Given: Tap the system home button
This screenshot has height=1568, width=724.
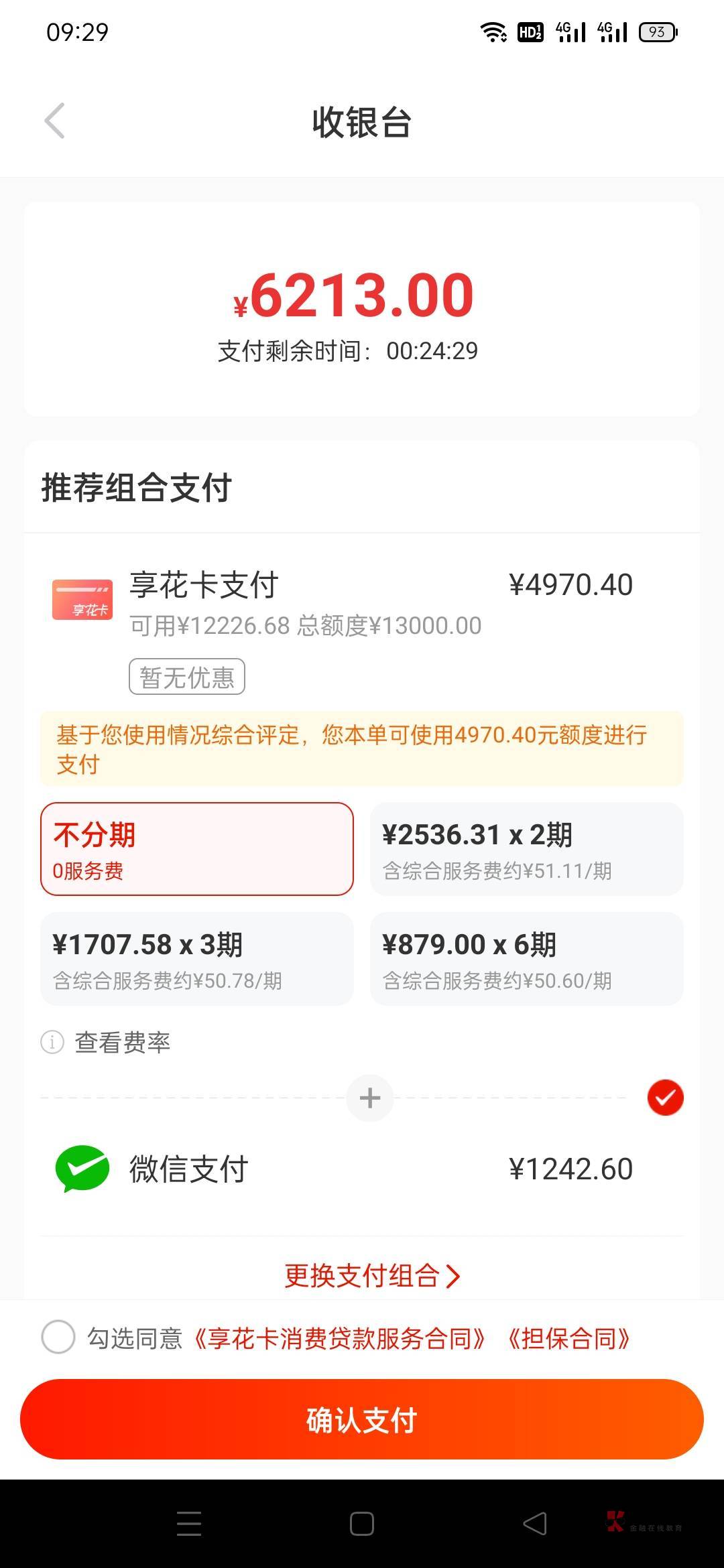Looking at the screenshot, I should 362,1524.
